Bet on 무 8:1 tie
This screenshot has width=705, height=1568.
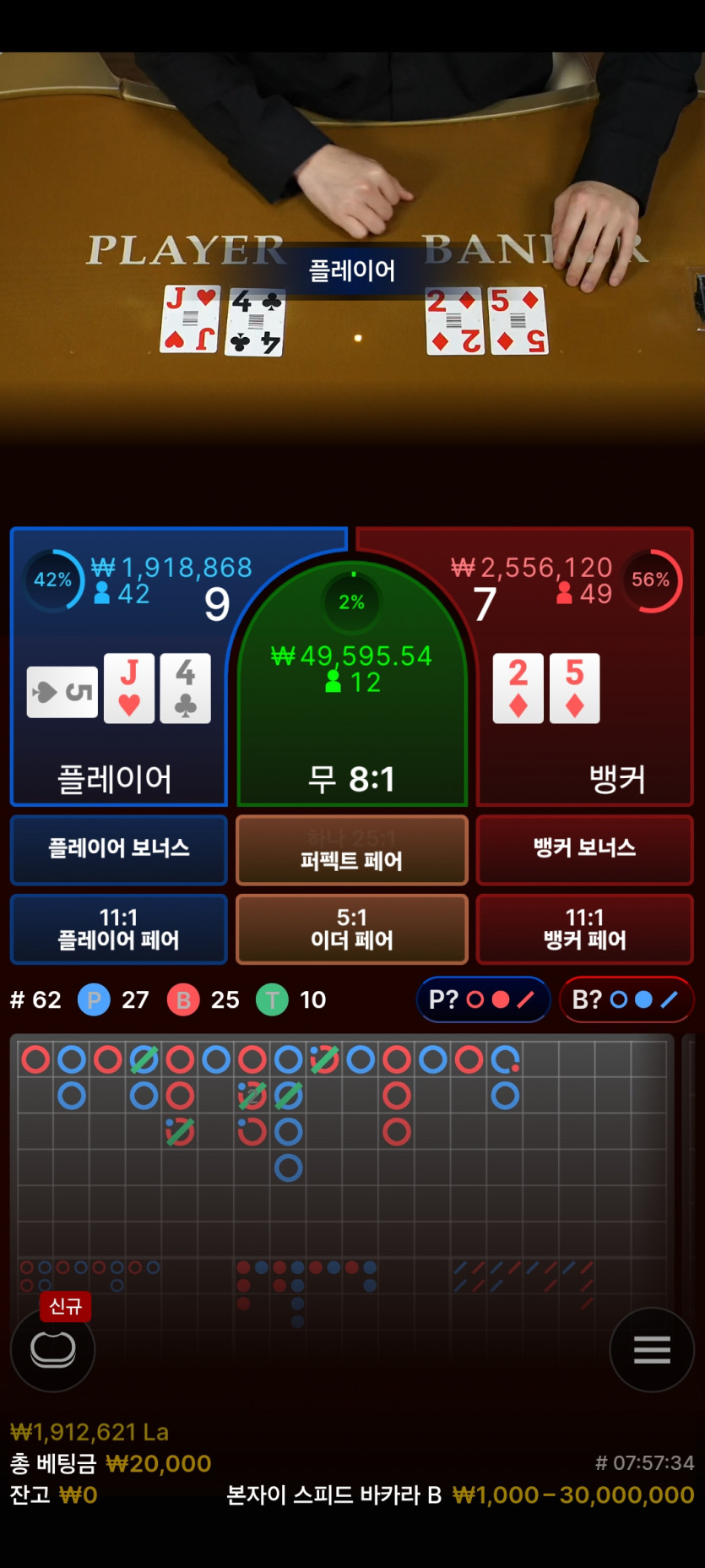point(351,743)
